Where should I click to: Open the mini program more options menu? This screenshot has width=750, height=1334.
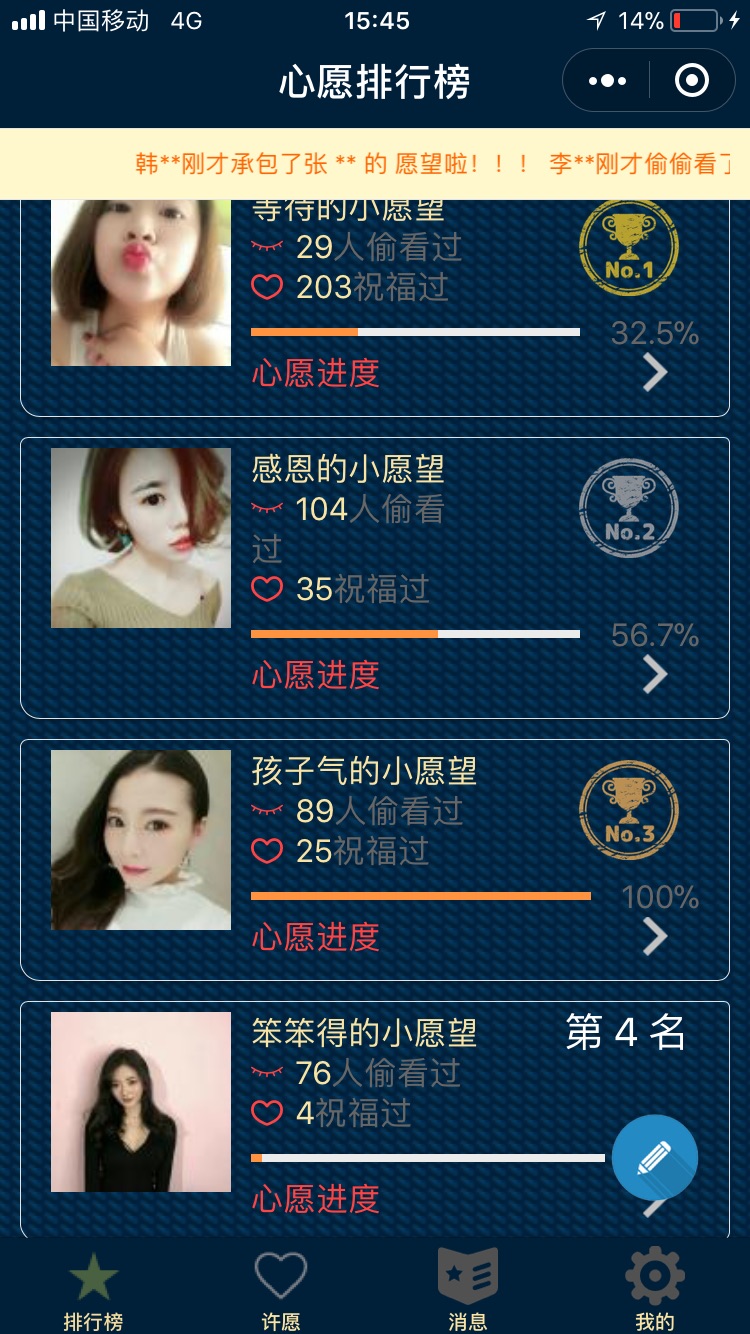click(x=607, y=81)
